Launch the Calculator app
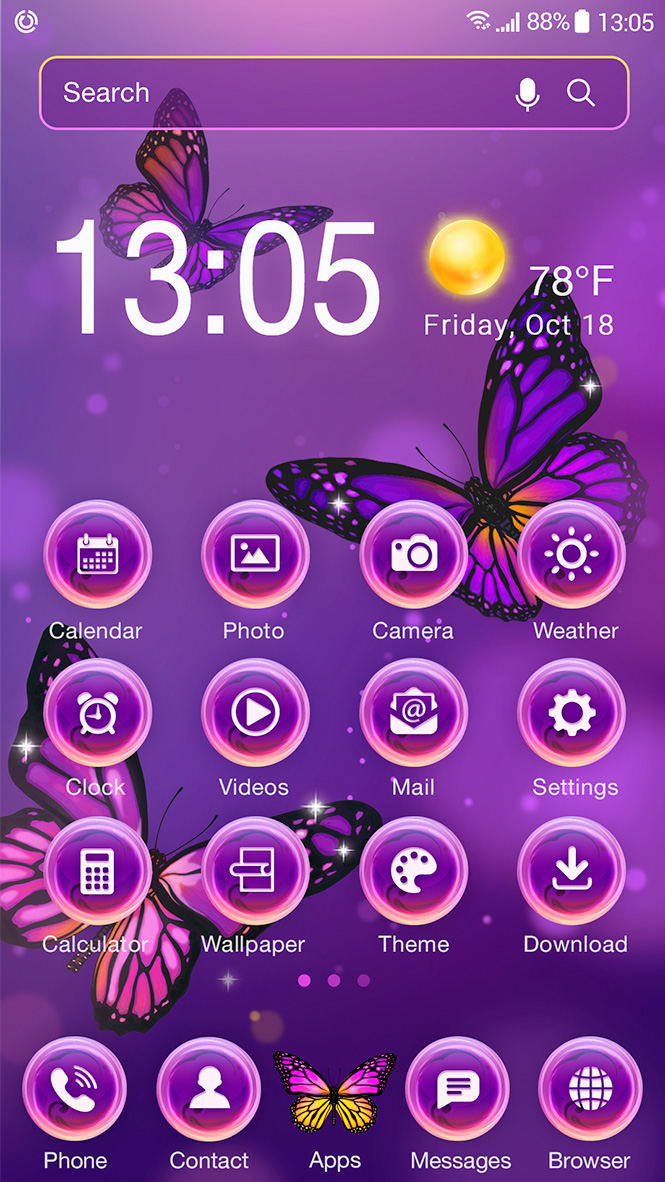Image resolution: width=665 pixels, height=1182 pixels. [x=97, y=871]
